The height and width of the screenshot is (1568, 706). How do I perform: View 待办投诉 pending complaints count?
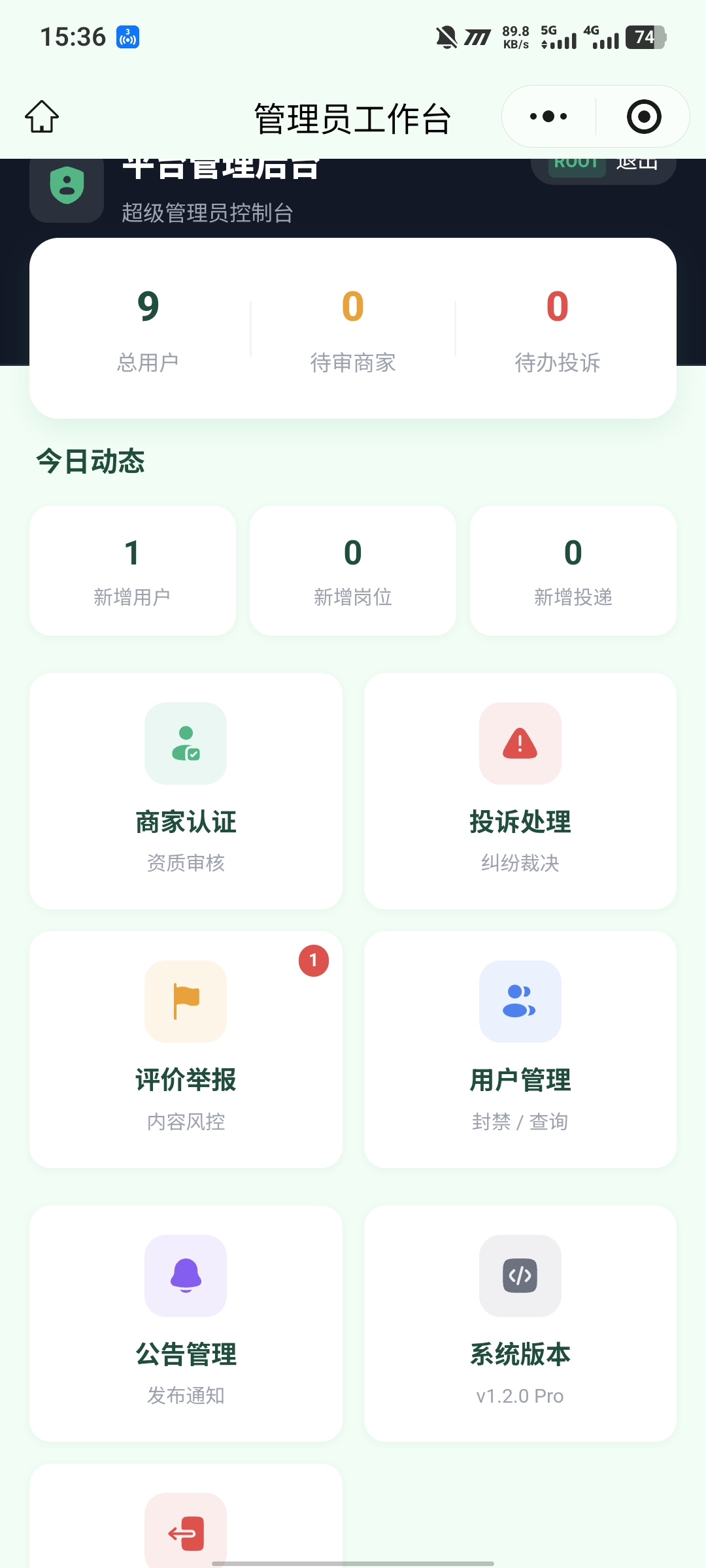click(558, 330)
